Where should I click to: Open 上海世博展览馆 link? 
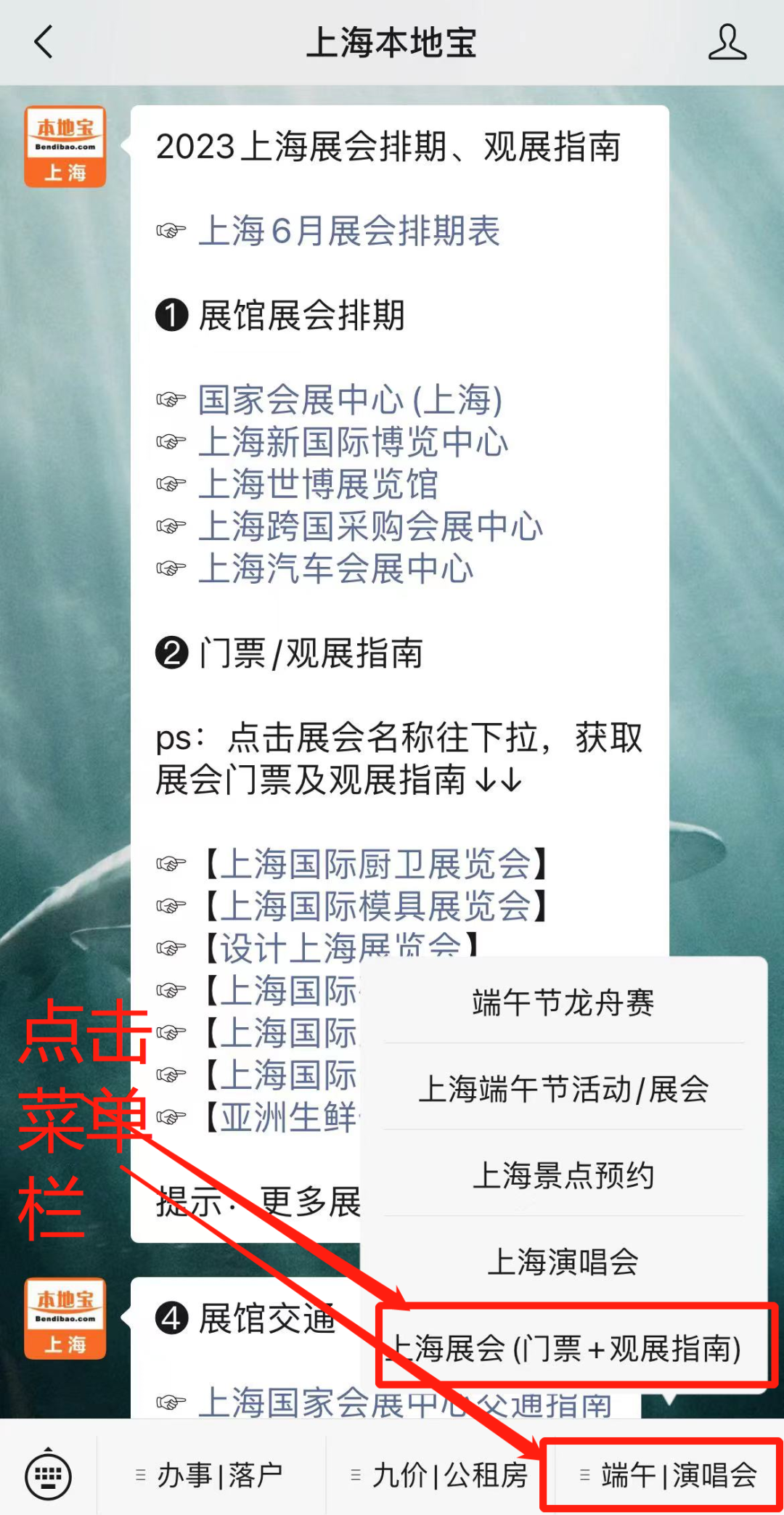[318, 484]
